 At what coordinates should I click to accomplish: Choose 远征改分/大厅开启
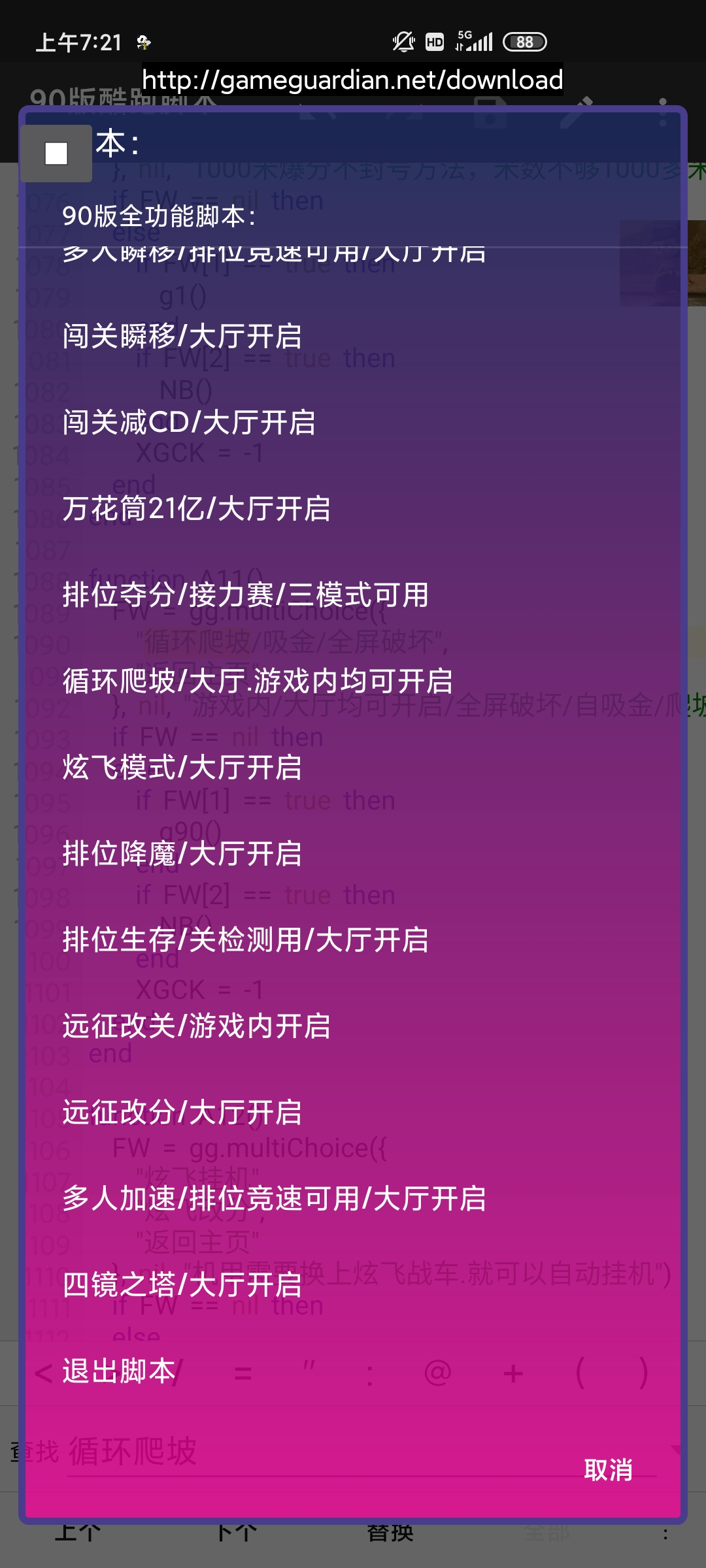click(182, 1113)
